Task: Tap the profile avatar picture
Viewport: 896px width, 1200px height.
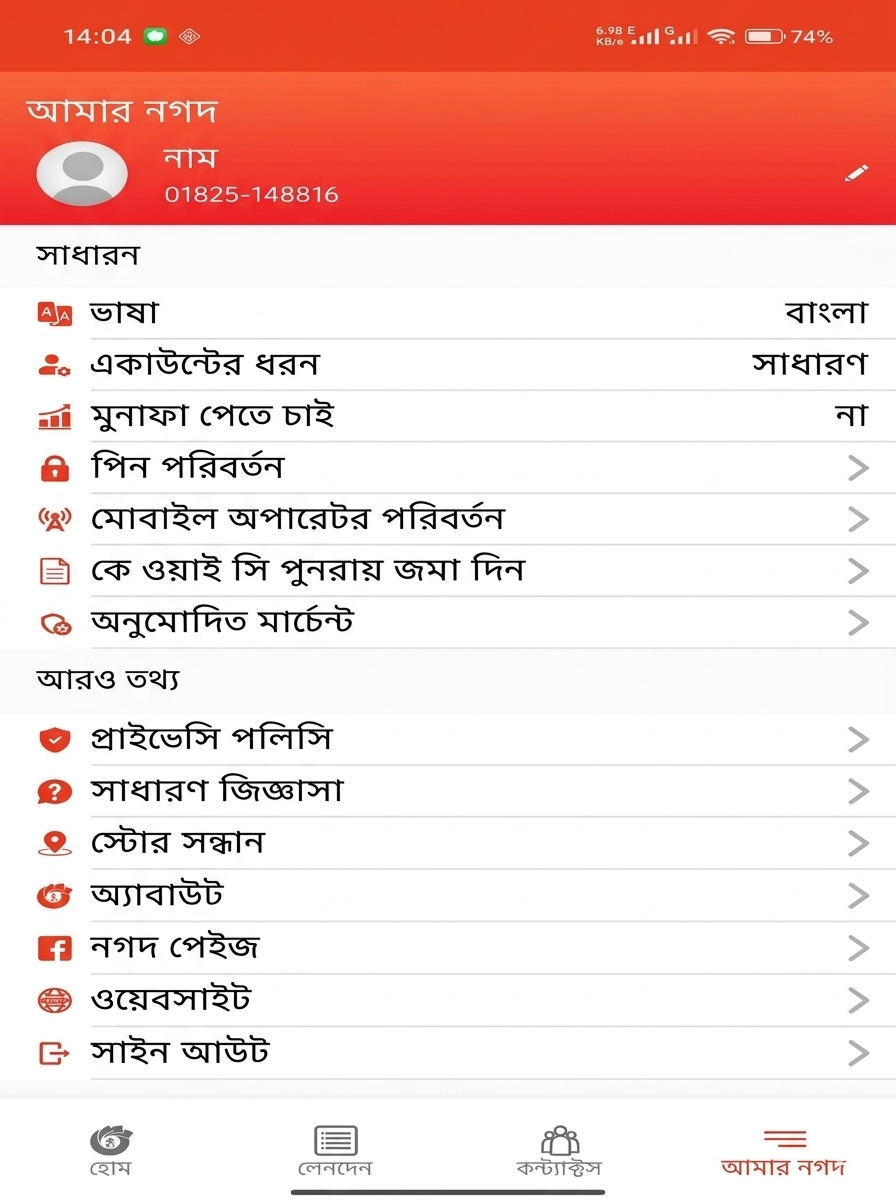Action: coord(82,174)
